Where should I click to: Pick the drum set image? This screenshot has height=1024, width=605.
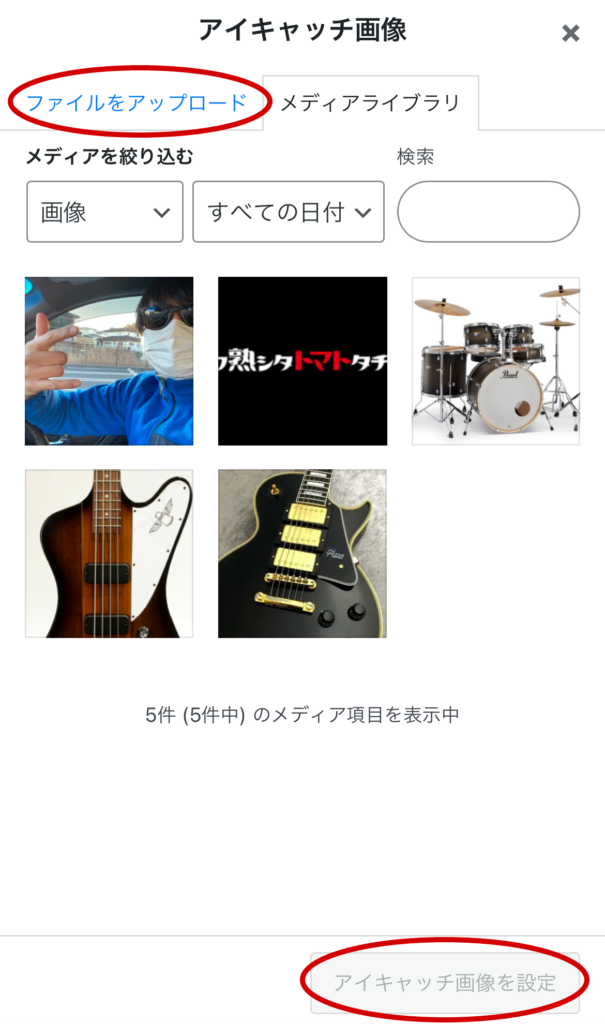[496, 361]
